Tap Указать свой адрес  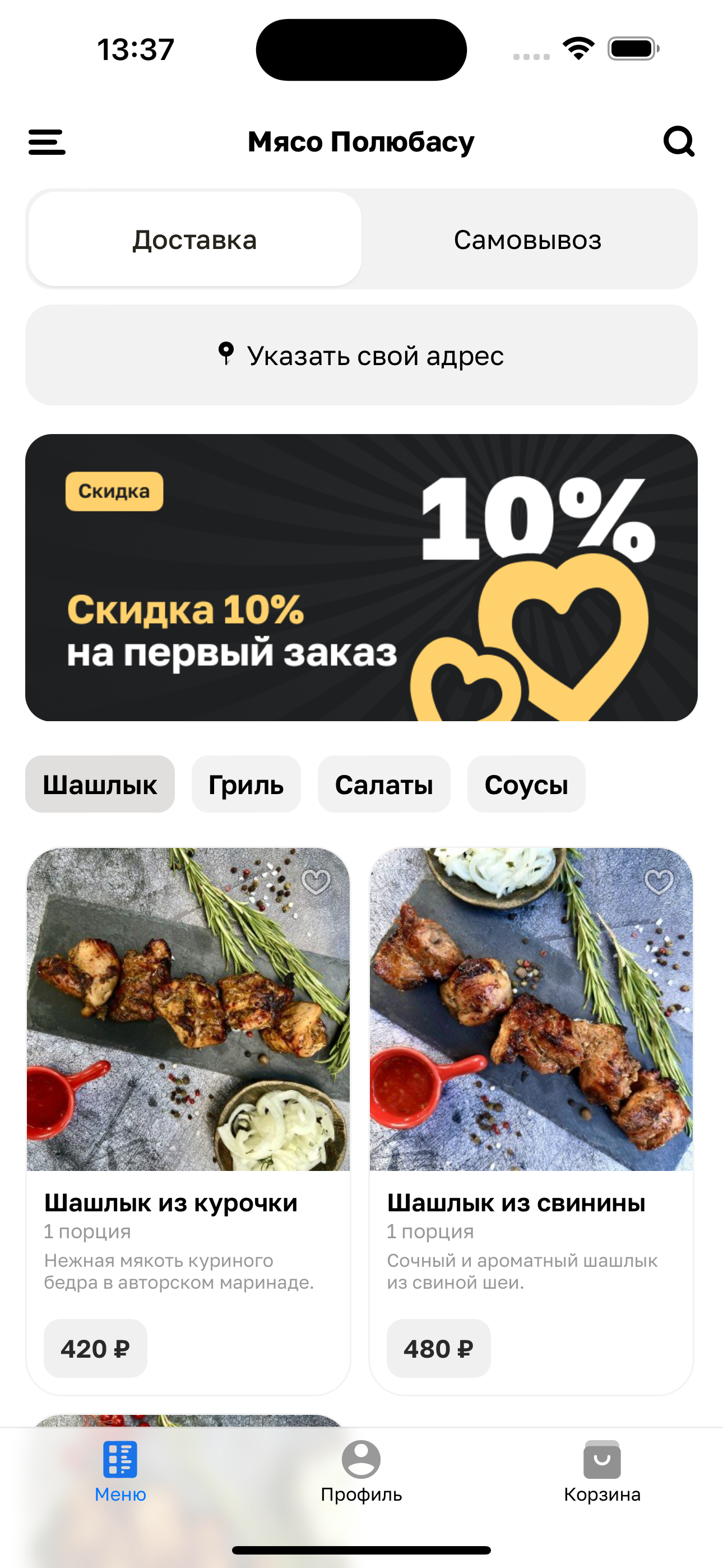point(361,356)
